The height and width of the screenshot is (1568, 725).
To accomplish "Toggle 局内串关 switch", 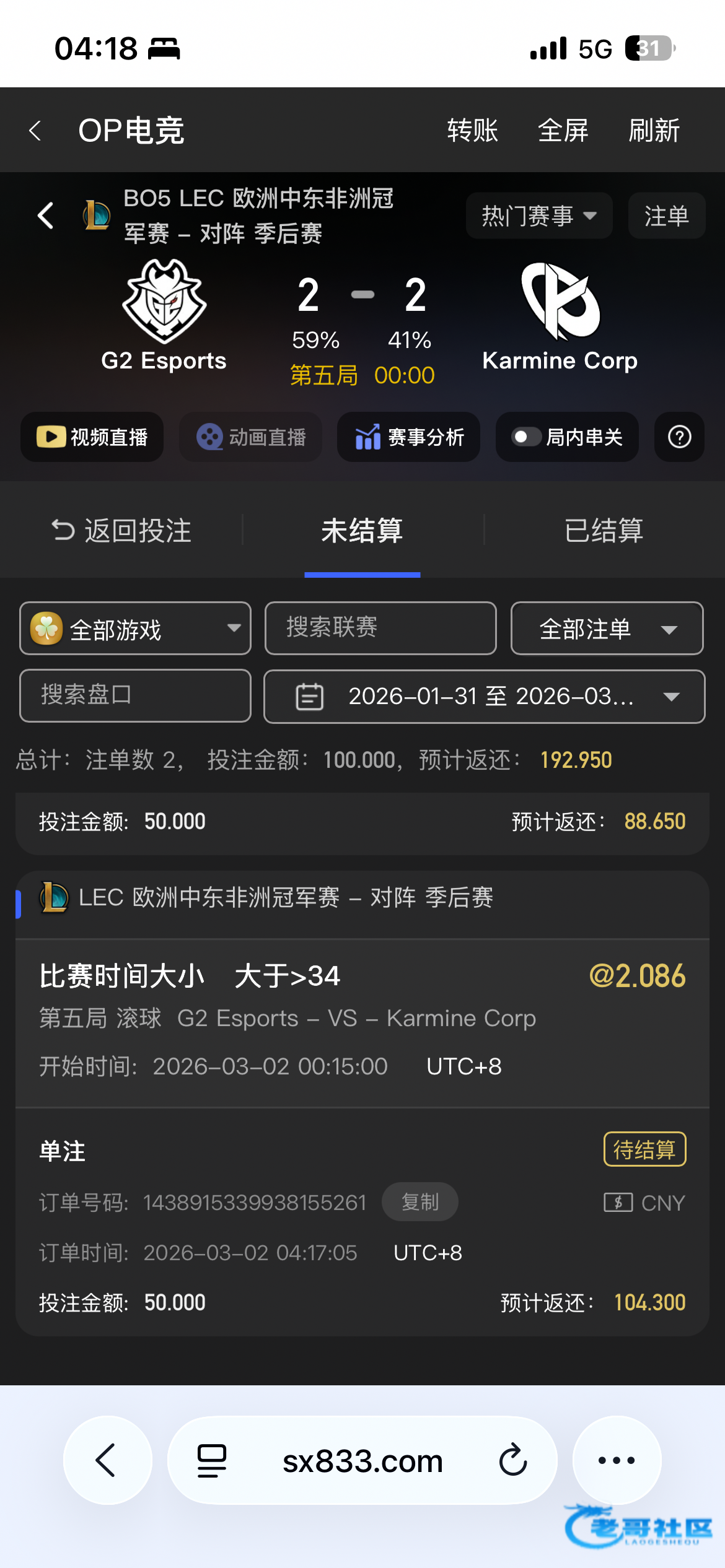I will pyautogui.click(x=527, y=437).
